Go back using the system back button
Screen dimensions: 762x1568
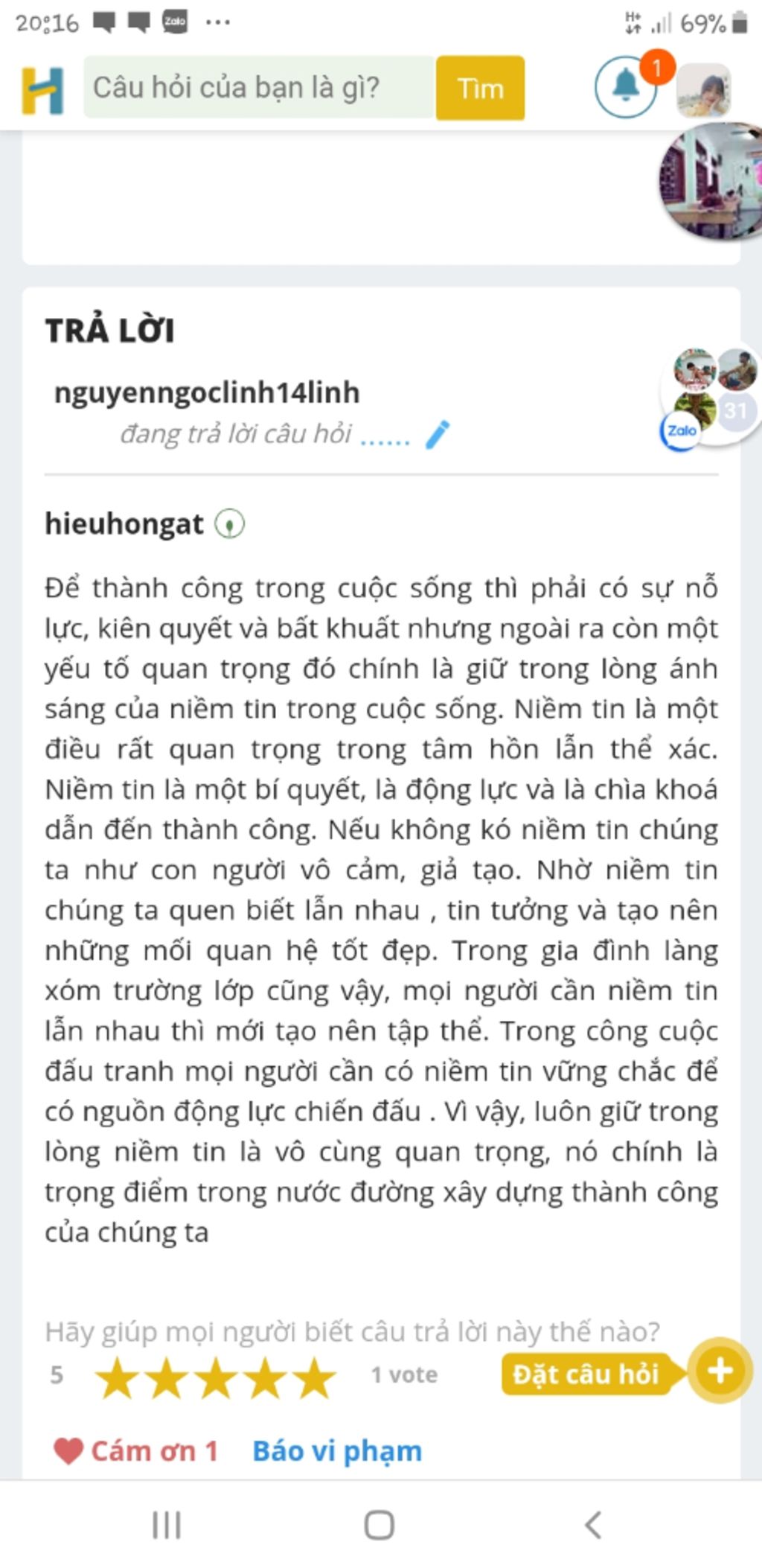(592, 1525)
